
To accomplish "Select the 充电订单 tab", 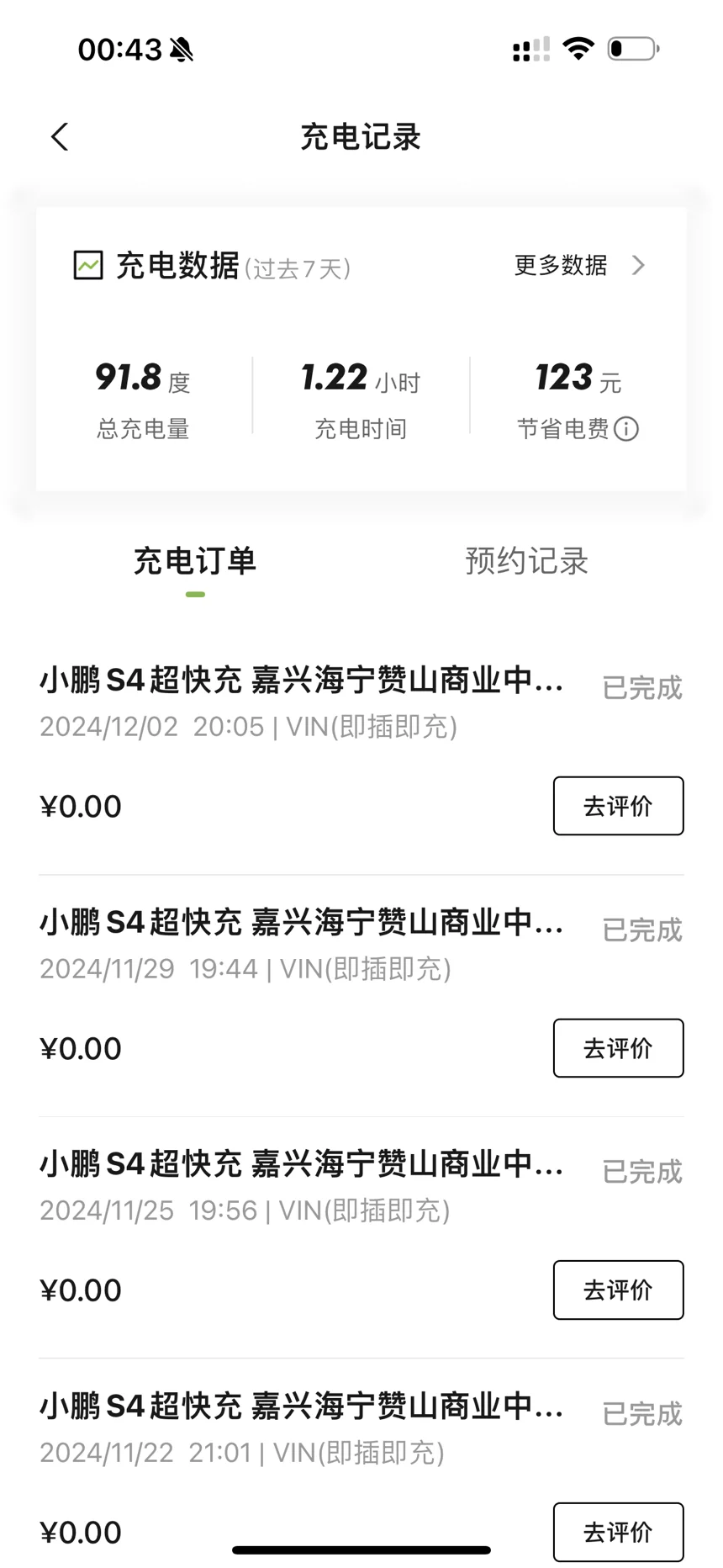I will tap(195, 561).
